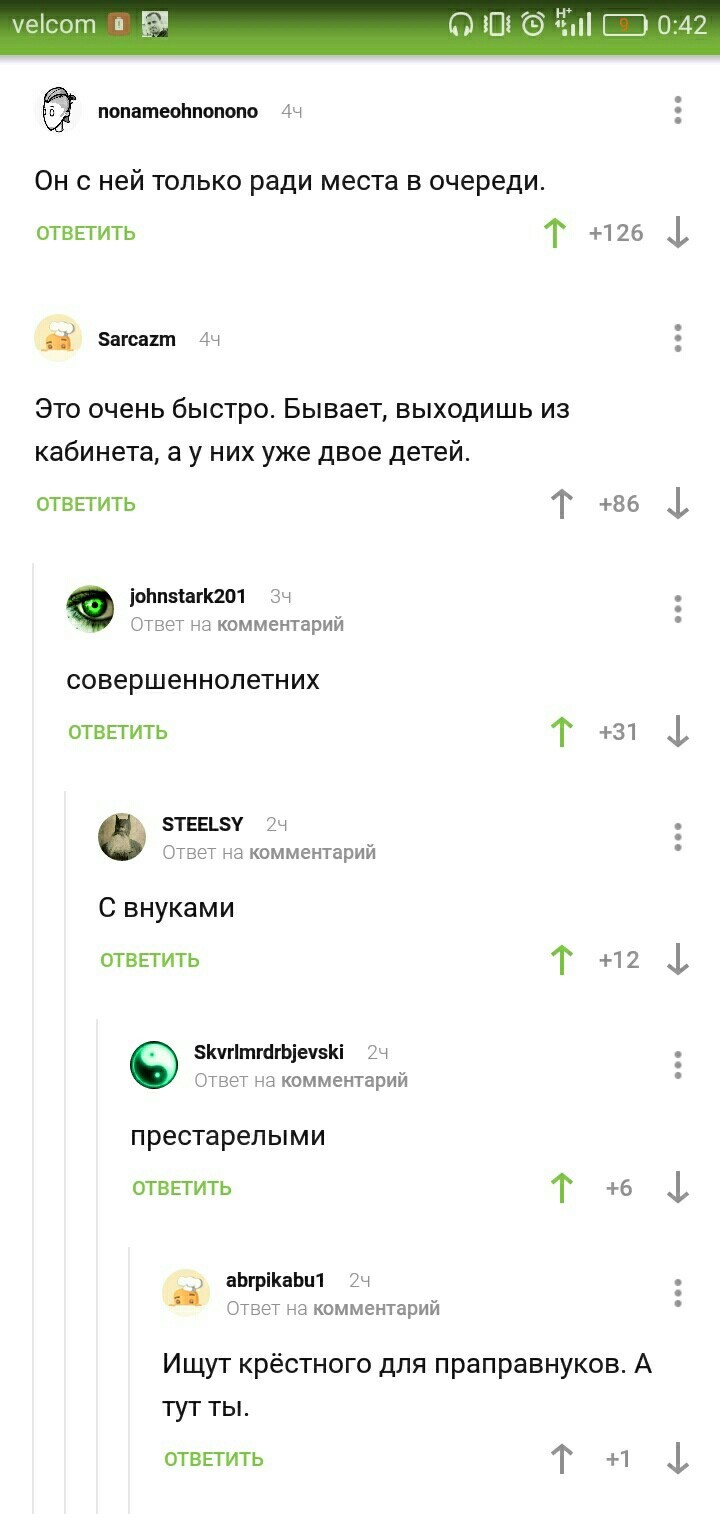The width and height of the screenshot is (720, 1514).
Task: Reply to Skvrlmrdrbjevski's comment
Action: [x=182, y=1188]
